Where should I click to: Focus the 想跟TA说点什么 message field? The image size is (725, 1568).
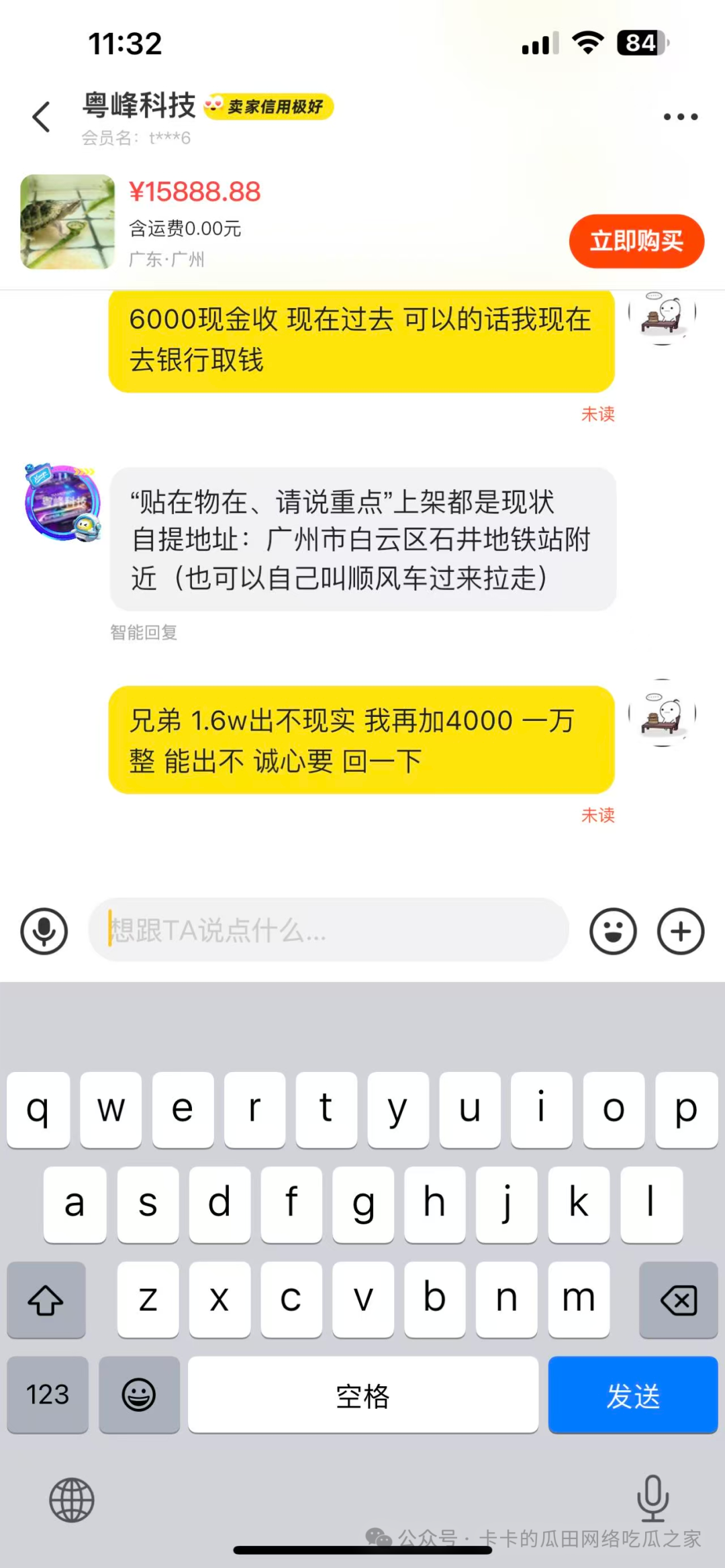329,931
